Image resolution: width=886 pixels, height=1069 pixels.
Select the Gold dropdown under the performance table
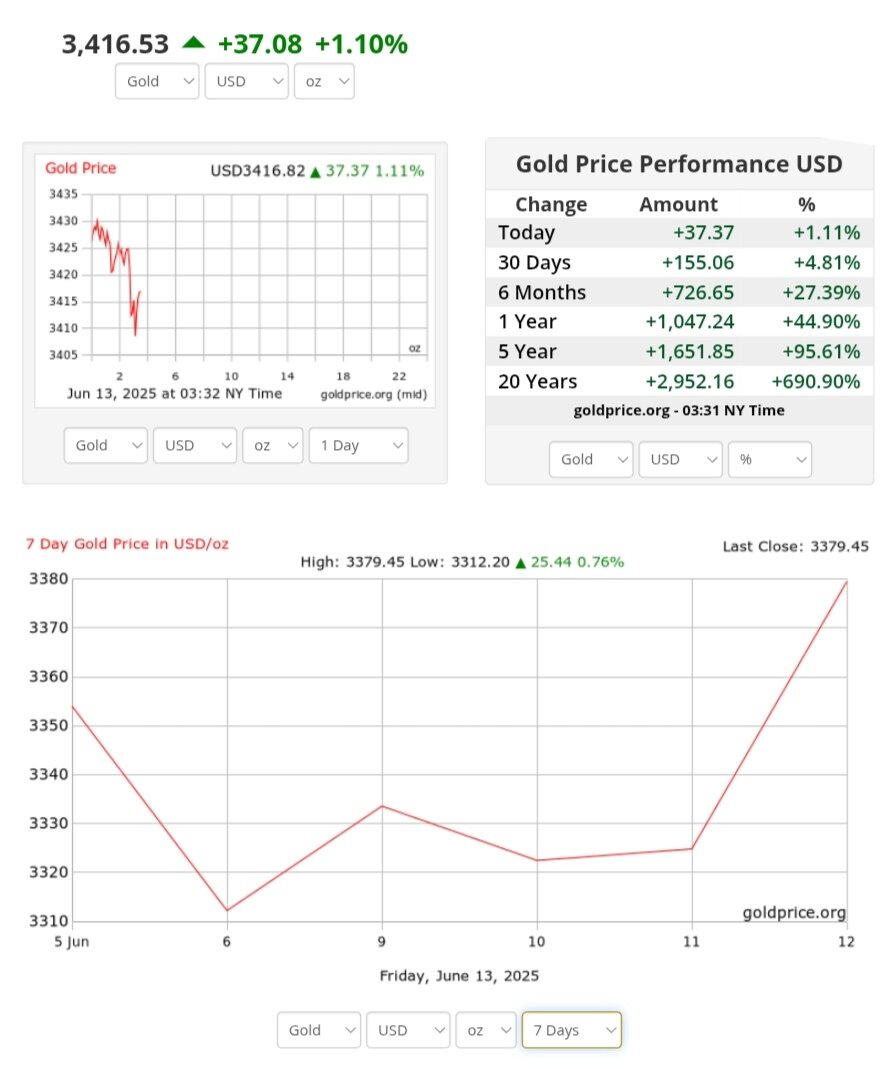pos(591,459)
